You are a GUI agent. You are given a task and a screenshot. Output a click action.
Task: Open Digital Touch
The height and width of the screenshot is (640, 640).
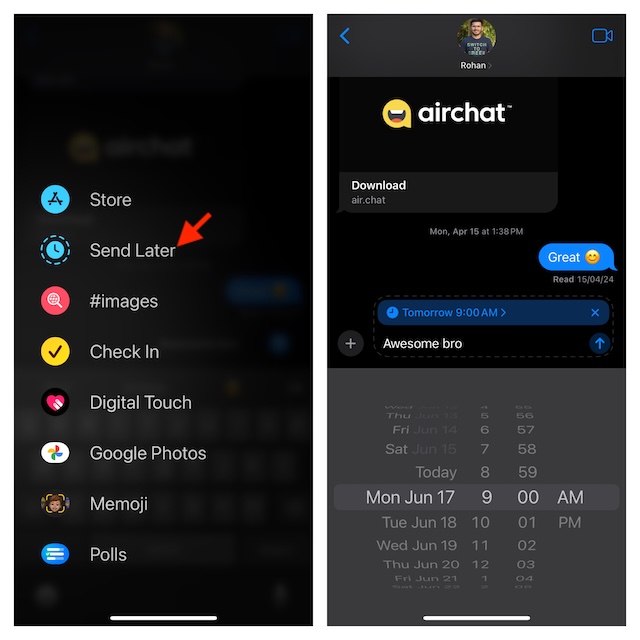point(139,403)
